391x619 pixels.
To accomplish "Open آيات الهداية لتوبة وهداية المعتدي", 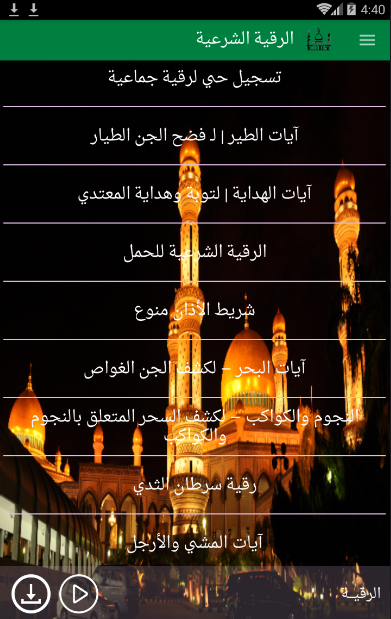I will (195, 193).
